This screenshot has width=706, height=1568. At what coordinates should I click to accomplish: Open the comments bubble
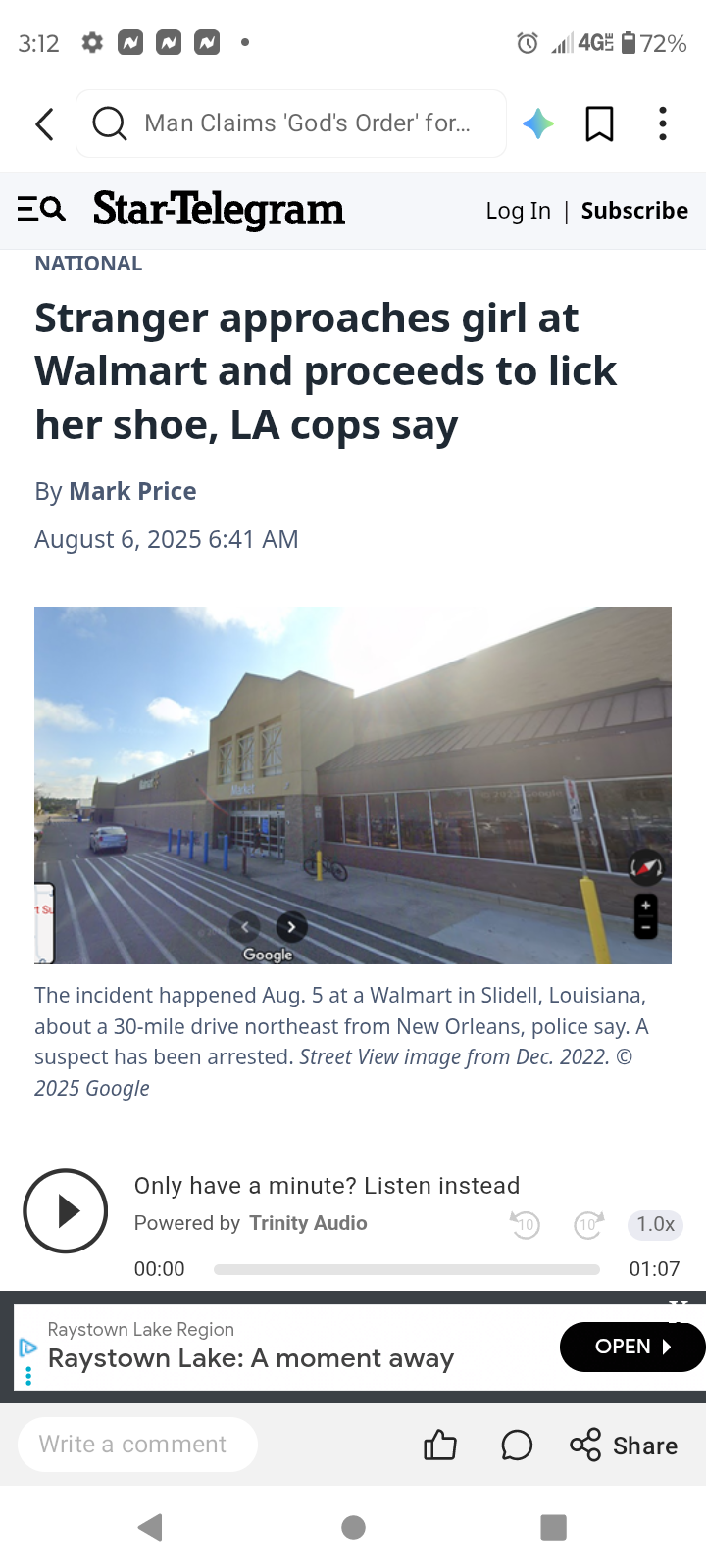click(x=517, y=1445)
